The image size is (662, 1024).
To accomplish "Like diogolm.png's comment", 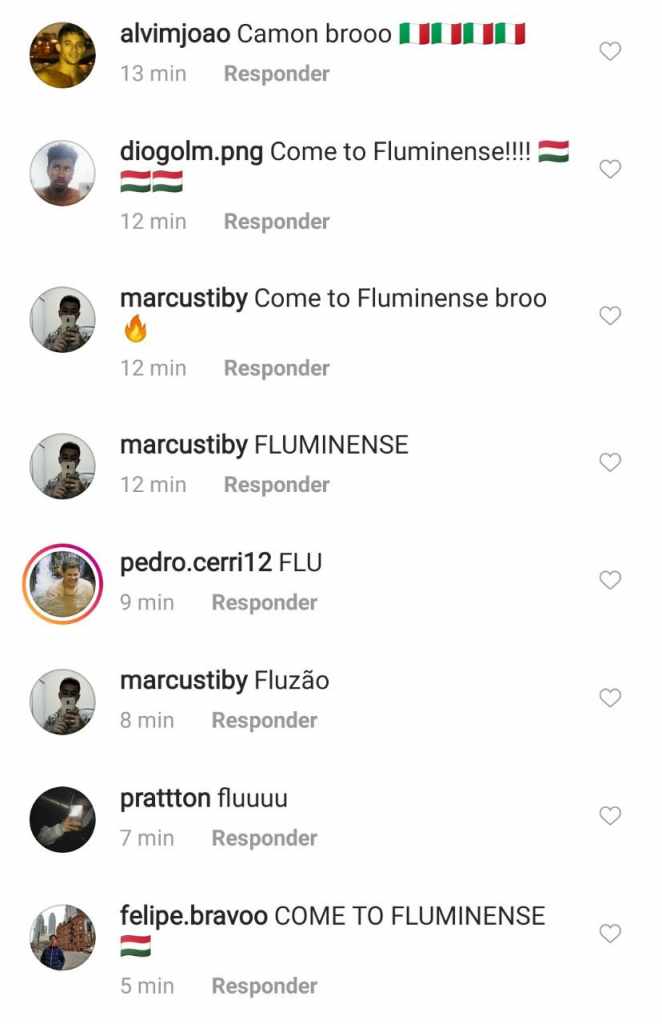I will (x=610, y=169).
